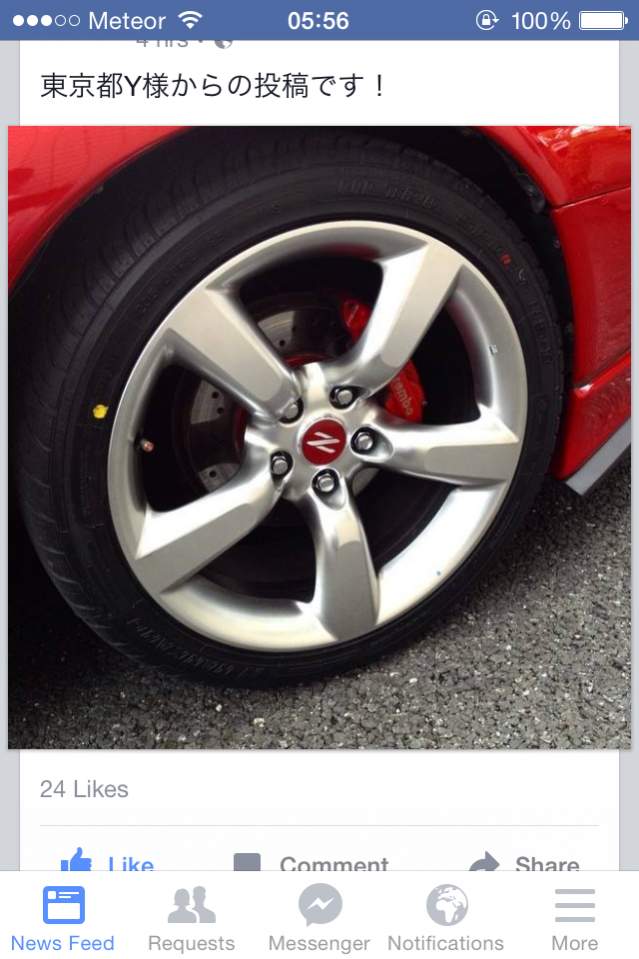Like this post
Viewport: 639px width, 959px height.
[107, 862]
